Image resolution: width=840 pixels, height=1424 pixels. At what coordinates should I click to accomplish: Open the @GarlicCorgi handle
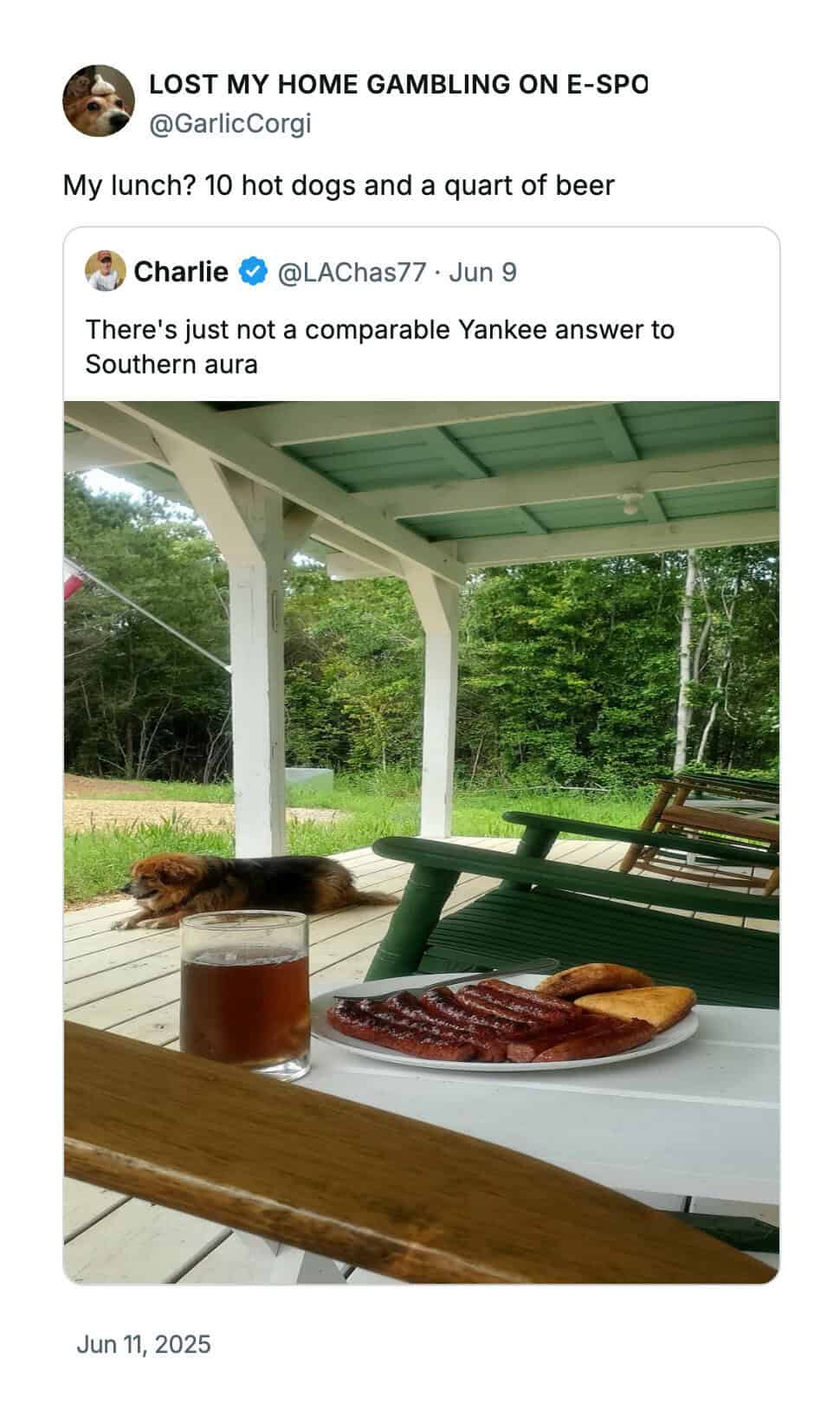230,125
